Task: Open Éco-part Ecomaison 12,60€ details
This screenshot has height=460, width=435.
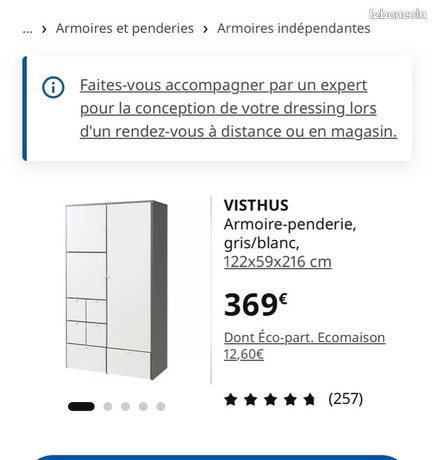Action: pyautogui.click(x=304, y=346)
